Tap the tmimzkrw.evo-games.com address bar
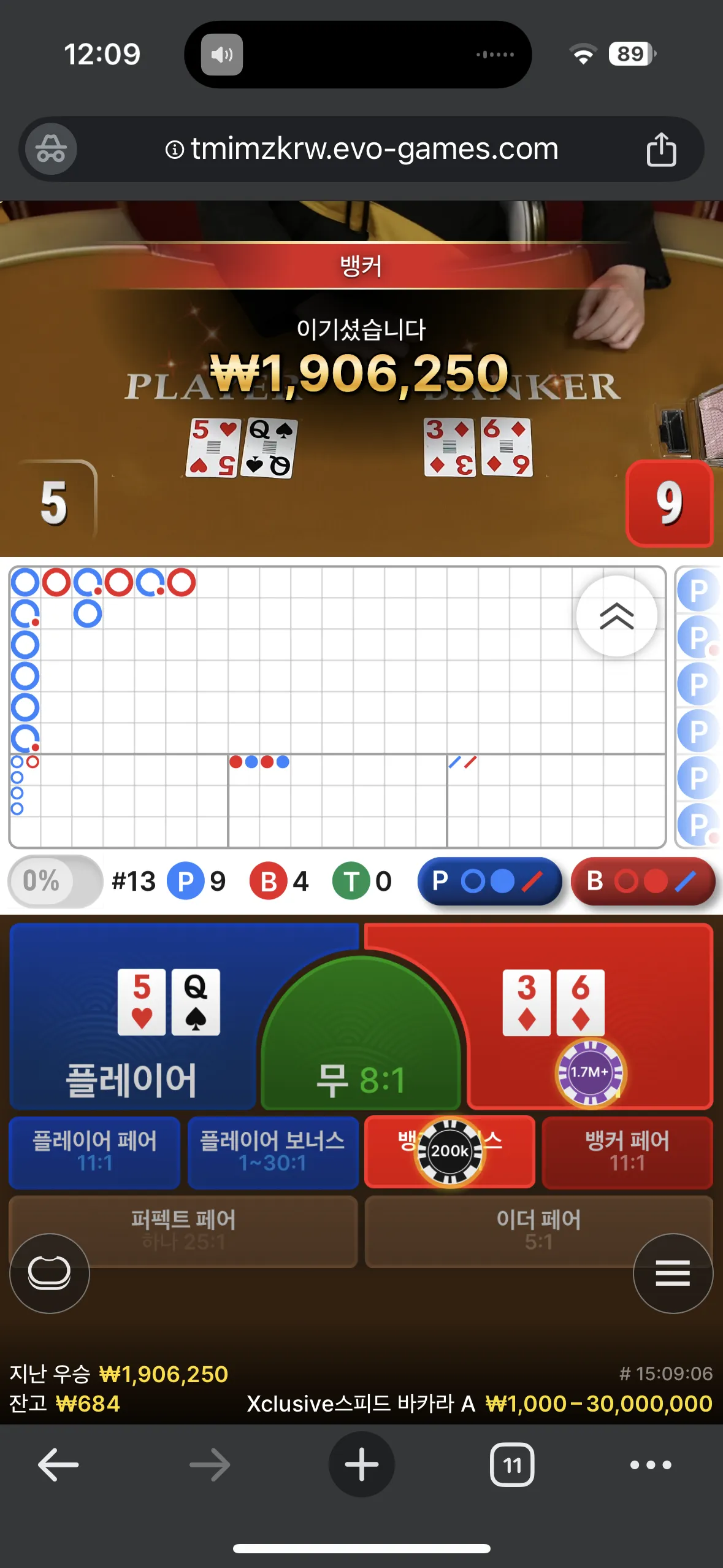This screenshot has height=1568, width=723. pos(361,149)
